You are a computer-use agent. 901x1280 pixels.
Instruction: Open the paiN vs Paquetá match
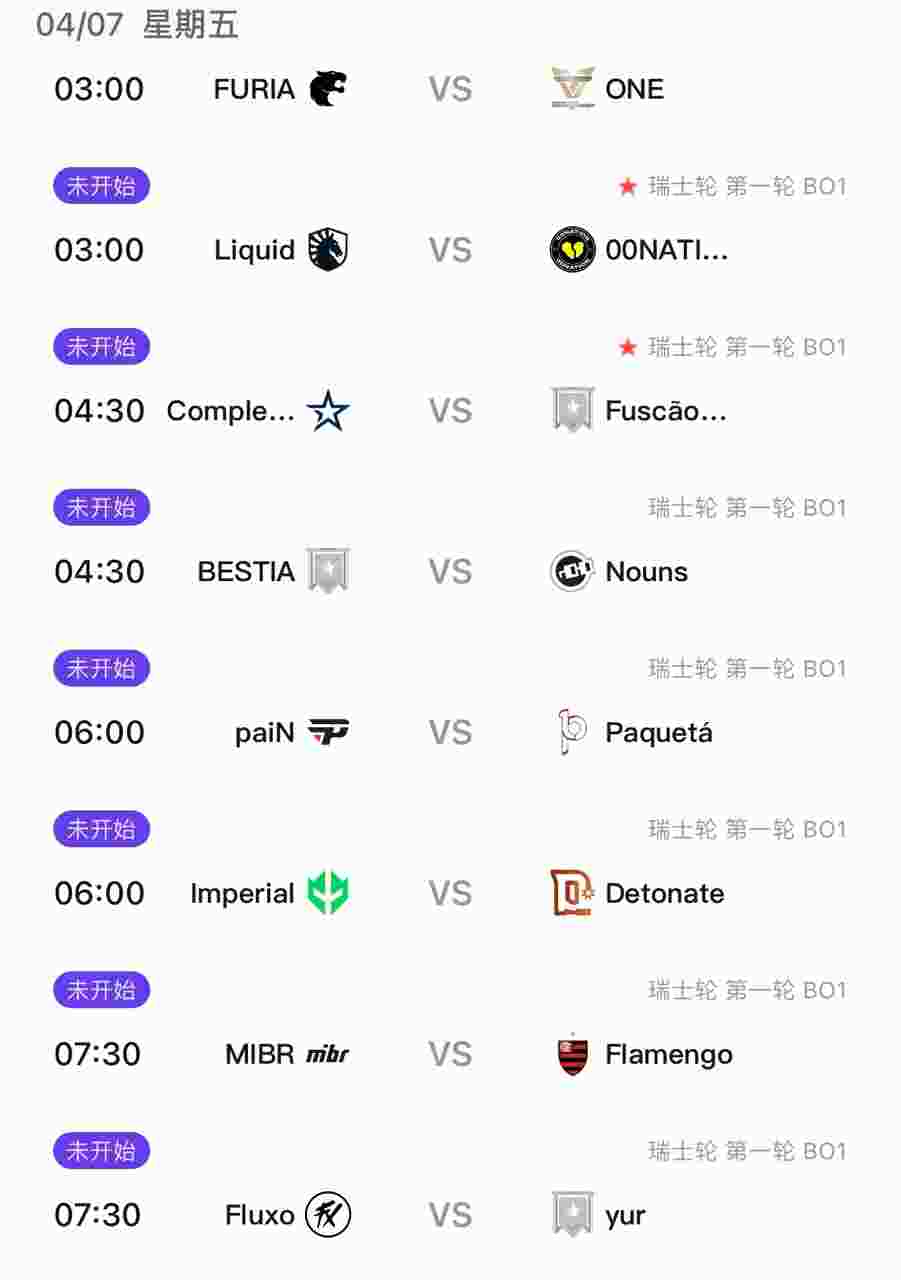pos(450,733)
